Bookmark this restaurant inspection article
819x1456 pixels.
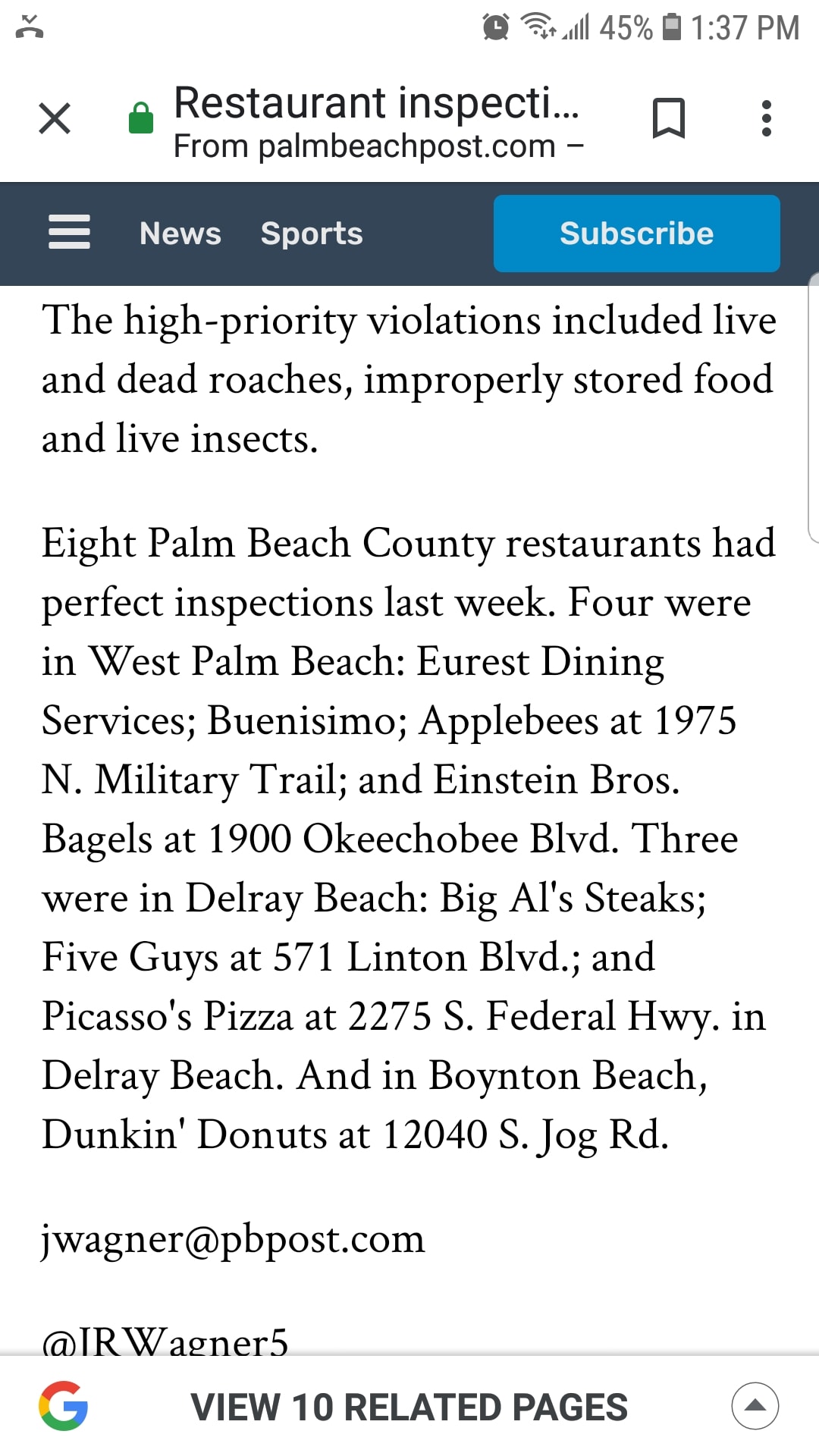click(668, 118)
